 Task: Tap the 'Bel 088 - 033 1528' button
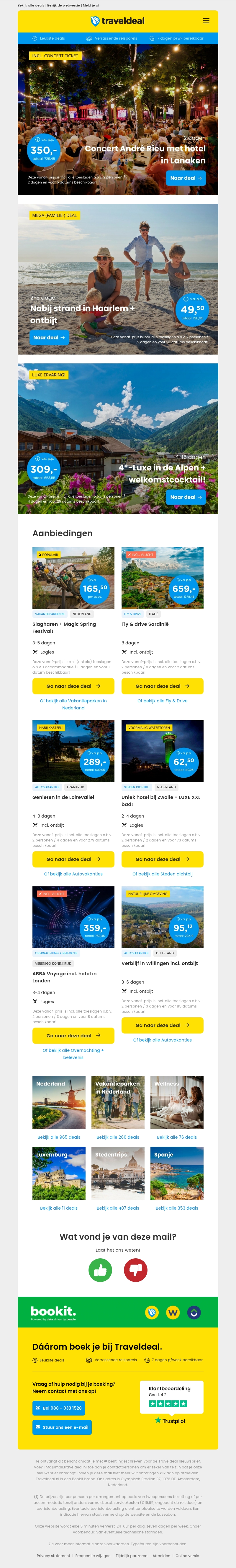[x=58, y=1408]
